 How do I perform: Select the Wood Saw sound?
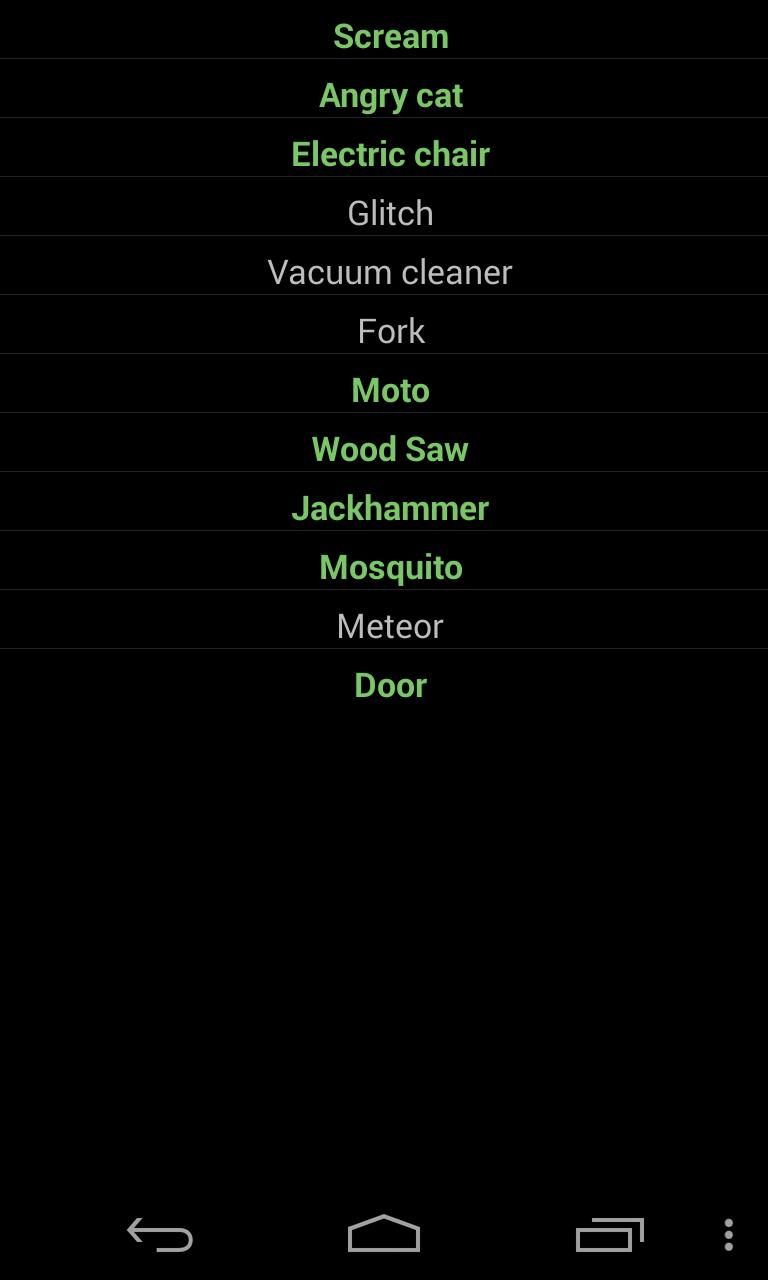390,450
